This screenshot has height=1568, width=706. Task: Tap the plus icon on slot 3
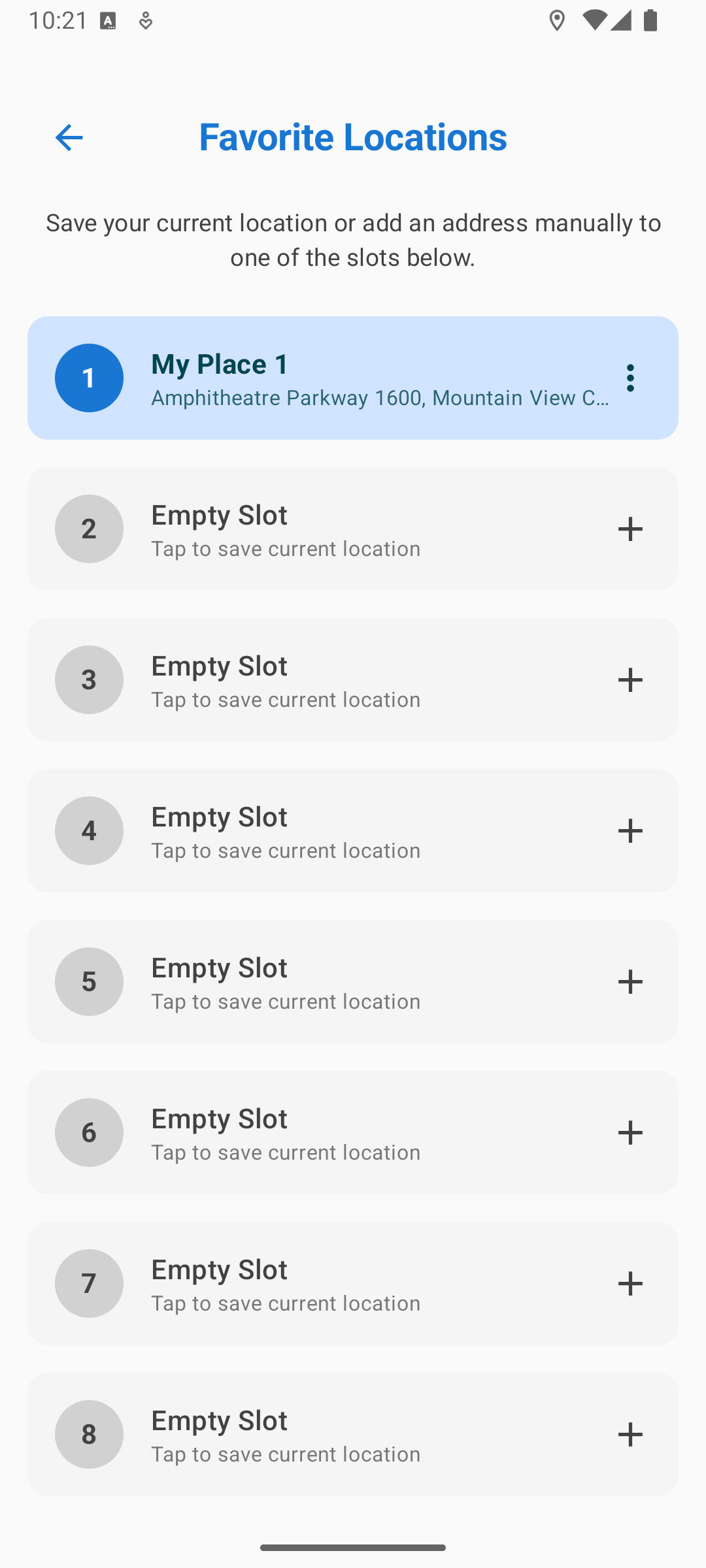click(x=630, y=680)
